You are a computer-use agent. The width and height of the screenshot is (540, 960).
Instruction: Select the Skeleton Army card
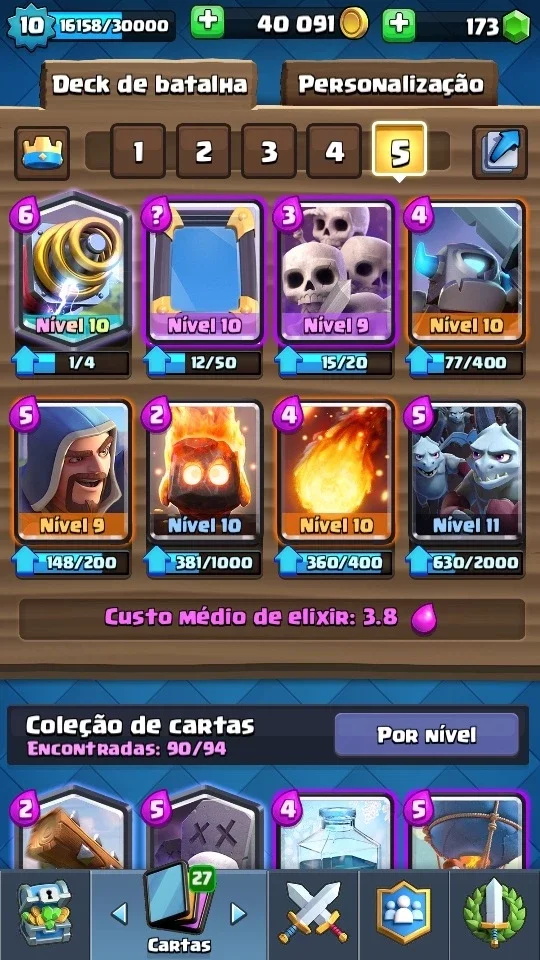336,272
